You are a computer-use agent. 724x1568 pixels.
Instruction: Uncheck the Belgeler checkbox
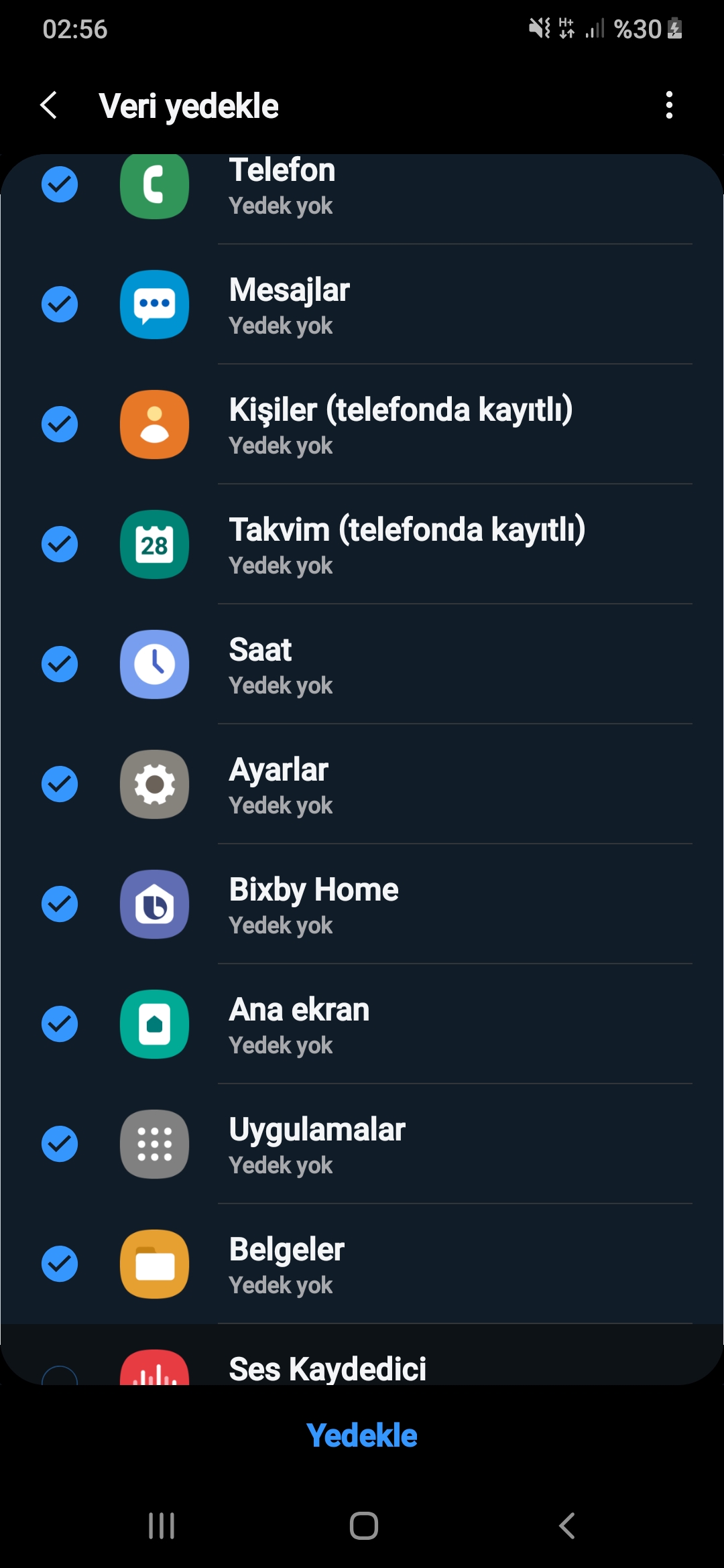pos(60,1264)
